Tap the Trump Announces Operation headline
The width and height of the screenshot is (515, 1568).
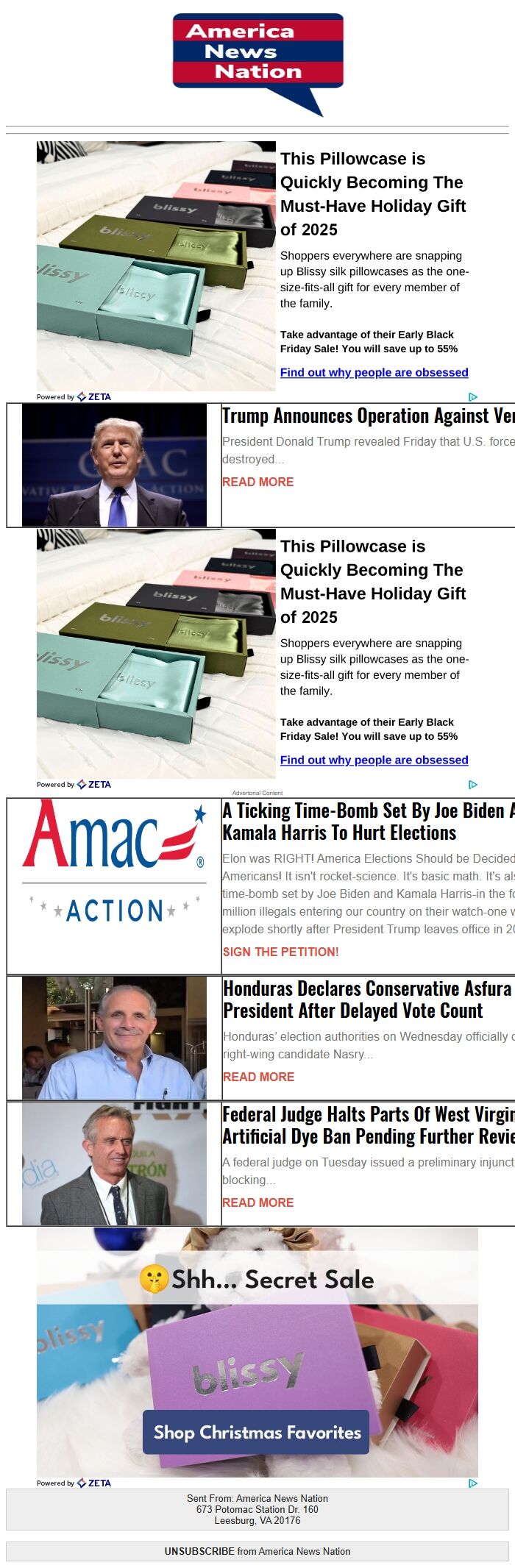point(368,416)
